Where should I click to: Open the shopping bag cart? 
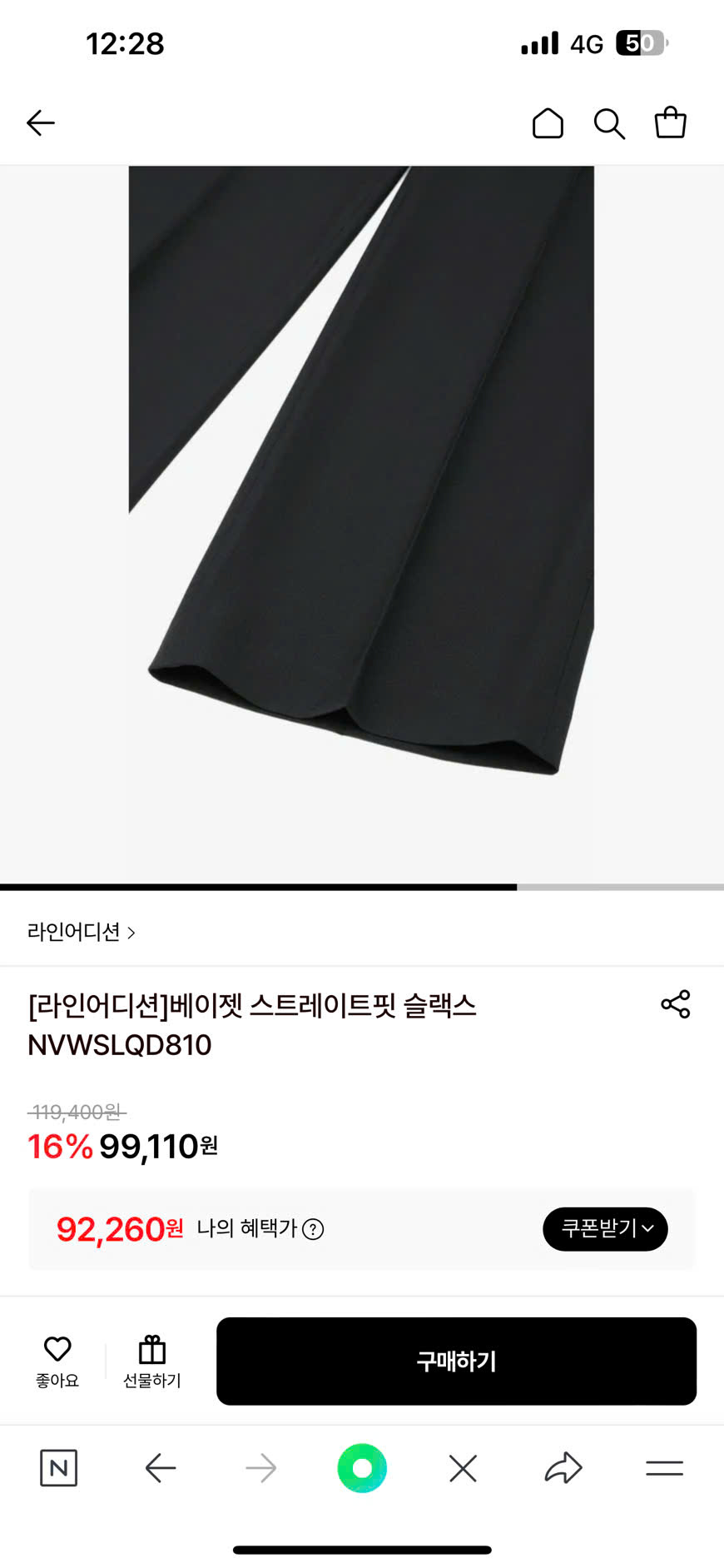coord(670,123)
